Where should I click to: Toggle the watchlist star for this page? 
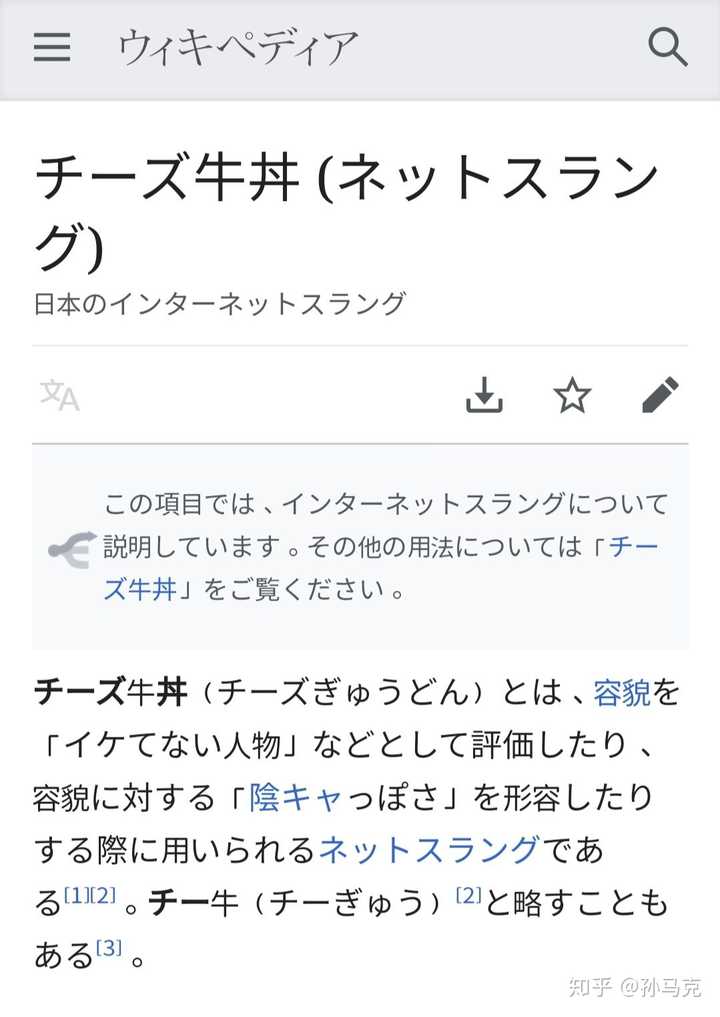click(572, 396)
